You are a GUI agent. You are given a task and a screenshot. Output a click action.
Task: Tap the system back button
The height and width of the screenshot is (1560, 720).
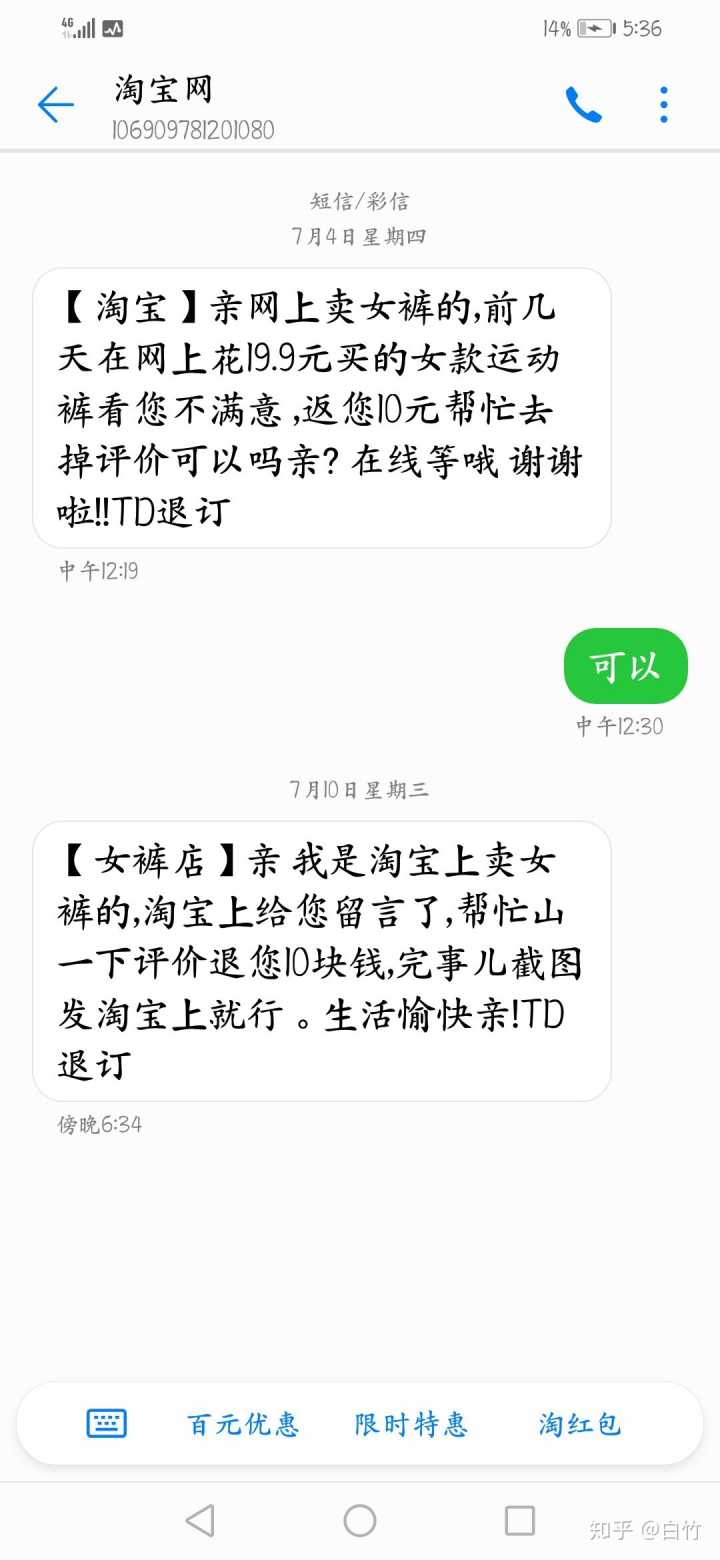pyautogui.click(x=200, y=1521)
